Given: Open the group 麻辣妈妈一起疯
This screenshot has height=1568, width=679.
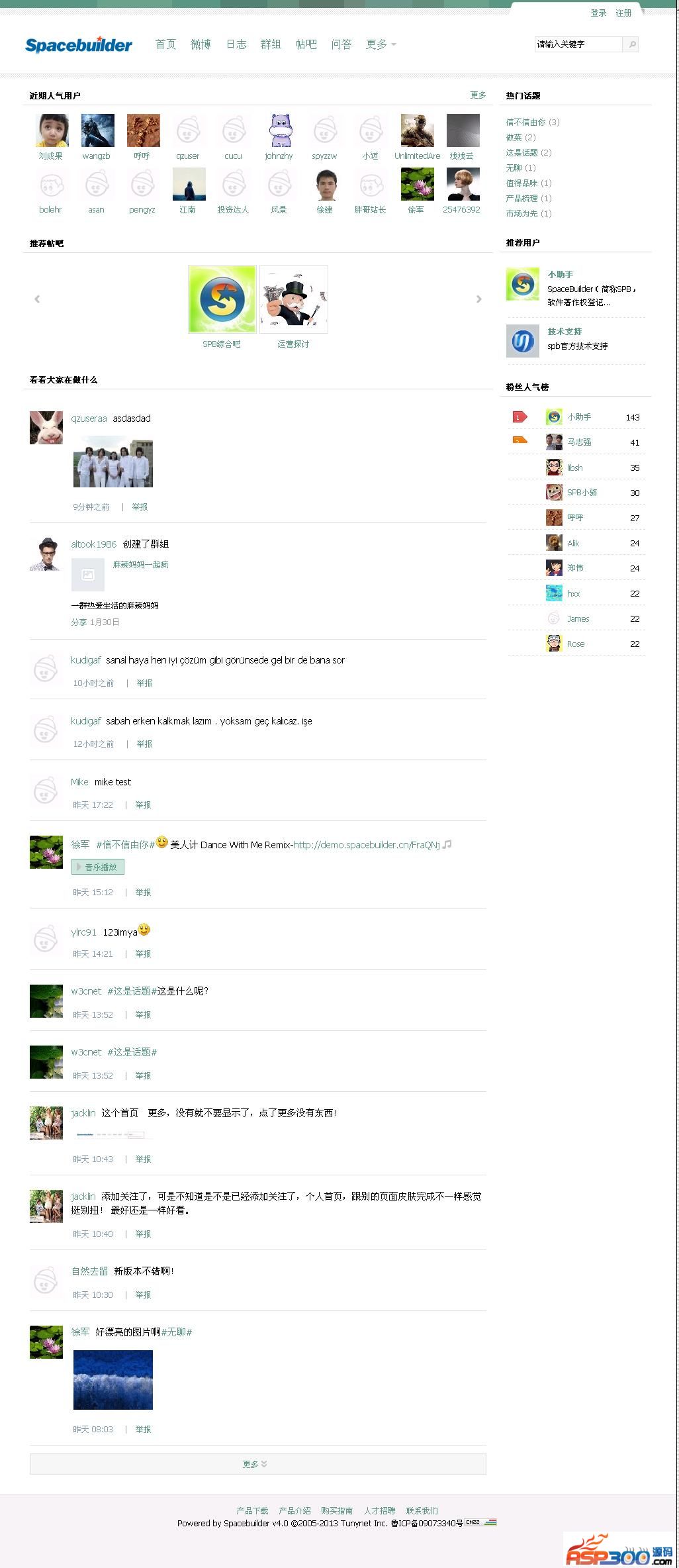Looking at the screenshot, I should pyautogui.click(x=140, y=564).
